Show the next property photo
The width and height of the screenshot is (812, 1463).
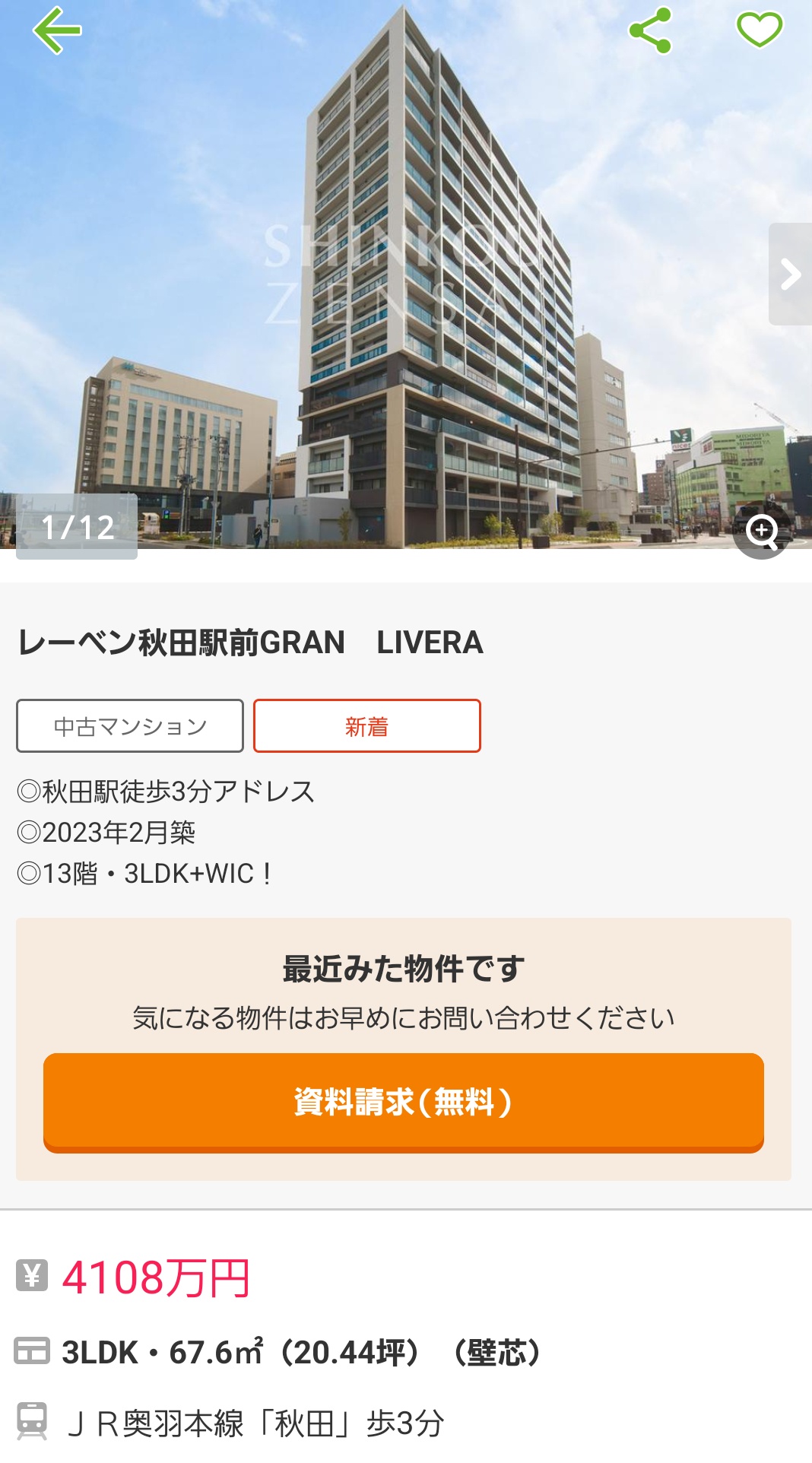tap(791, 275)
